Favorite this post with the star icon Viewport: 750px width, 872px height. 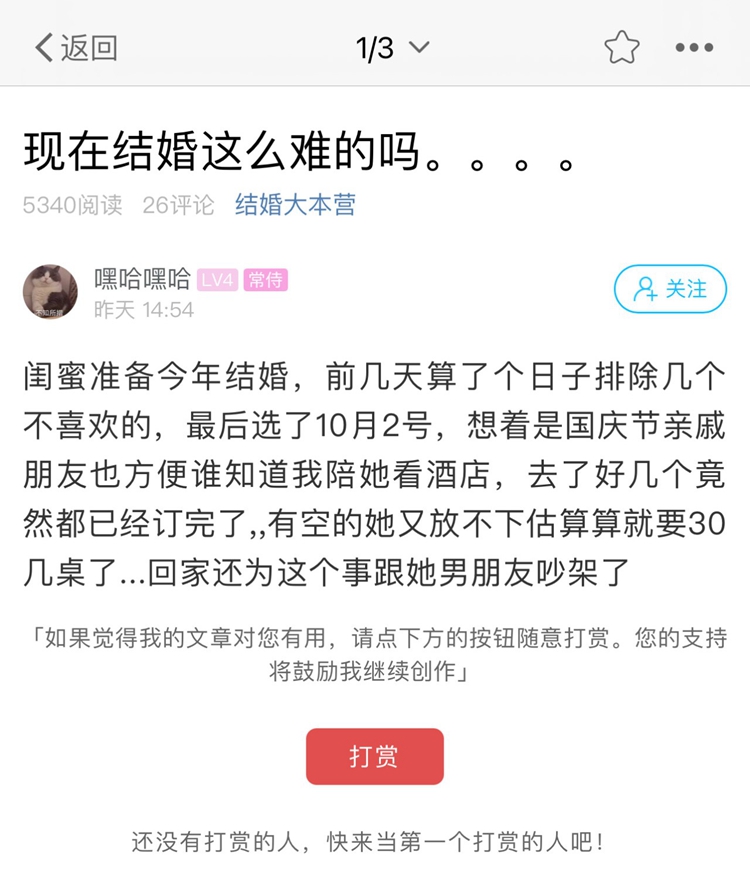621,47
